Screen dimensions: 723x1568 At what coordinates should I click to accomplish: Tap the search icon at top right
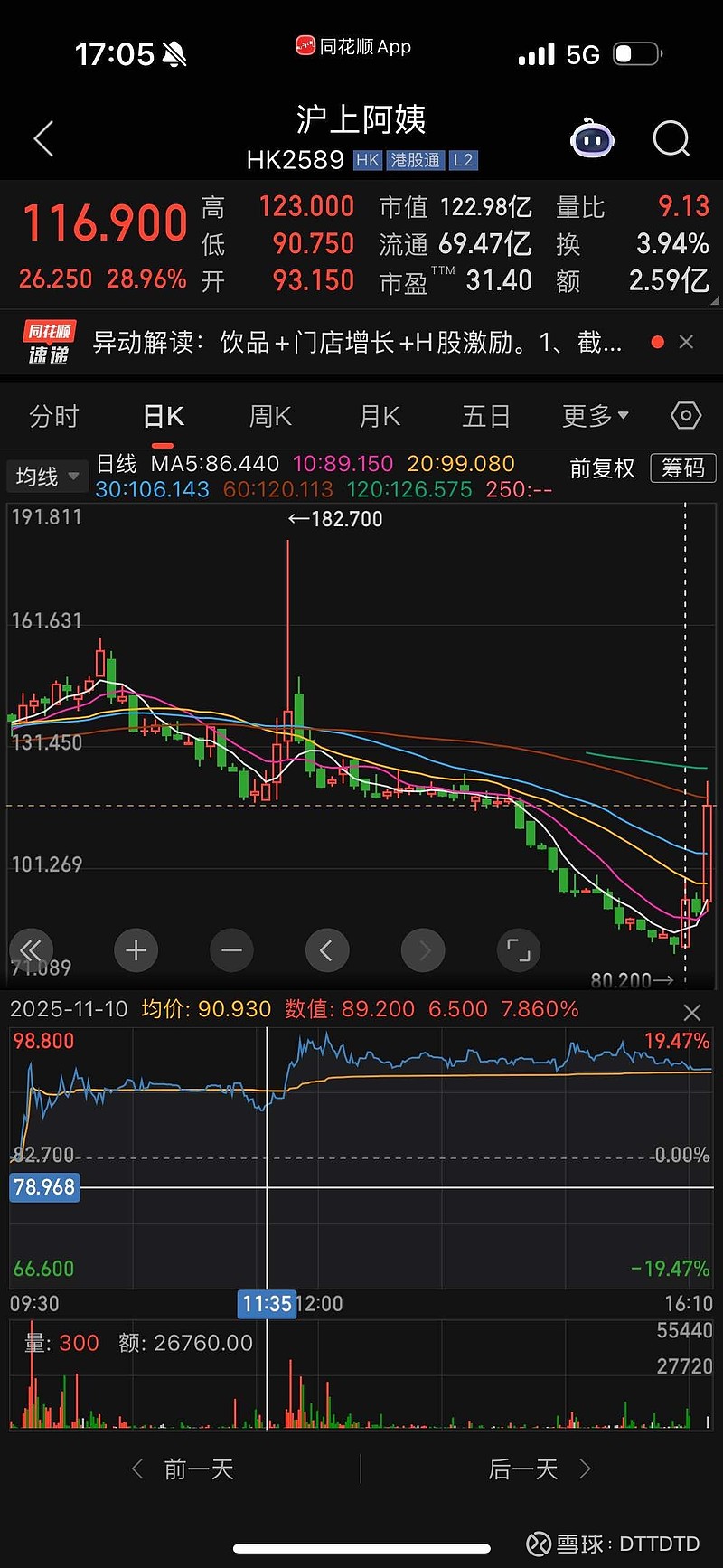tap(671, 139)
